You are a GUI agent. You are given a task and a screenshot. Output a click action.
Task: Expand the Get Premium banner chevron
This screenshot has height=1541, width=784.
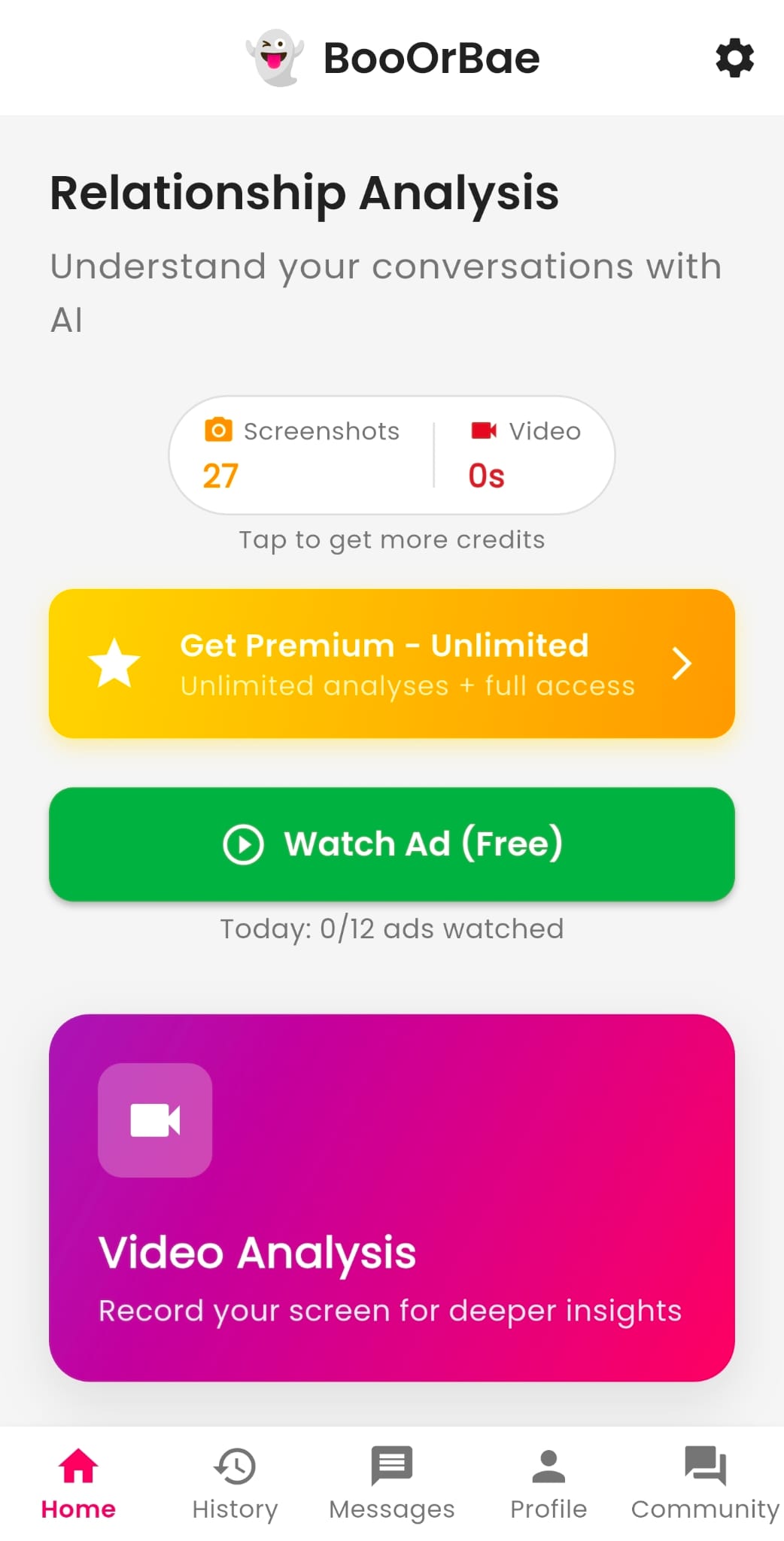point(682,662)
